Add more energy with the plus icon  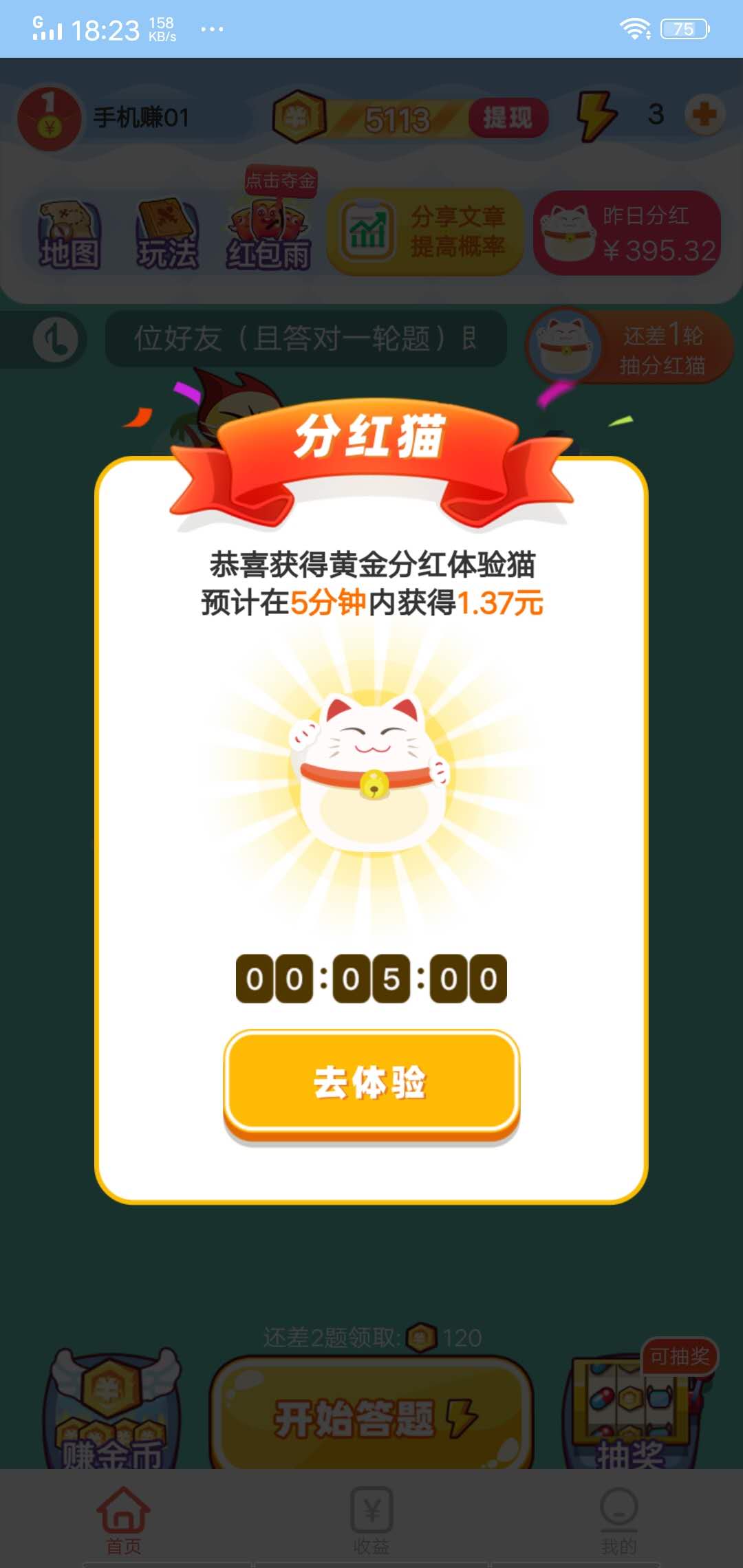click(704, 114)
